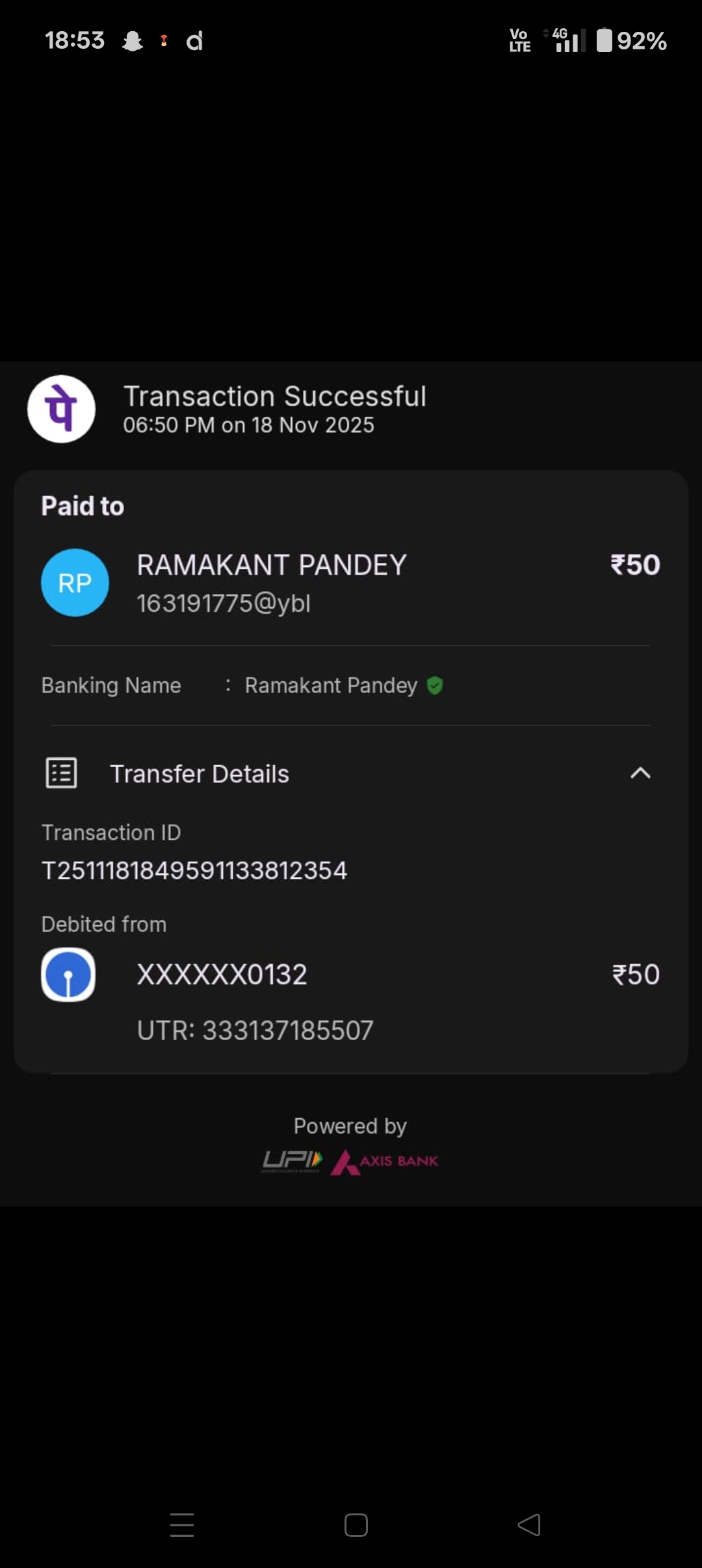This screenshot has height=1568, width=702.
Task: Return to the phone's home screen
Action: click(x=356, y=1524)
